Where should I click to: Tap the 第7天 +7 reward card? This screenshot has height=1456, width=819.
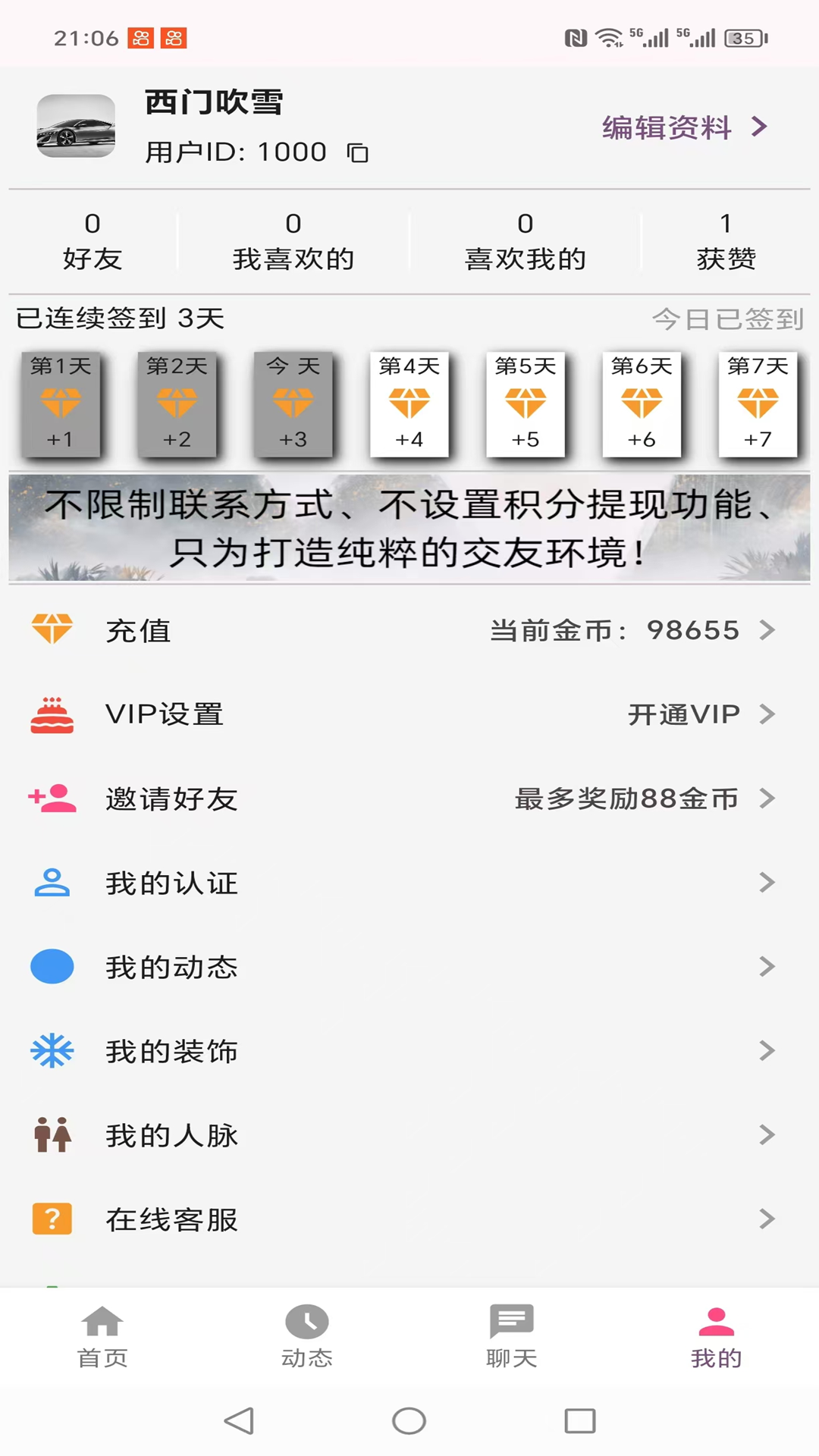tap(758, 406)
